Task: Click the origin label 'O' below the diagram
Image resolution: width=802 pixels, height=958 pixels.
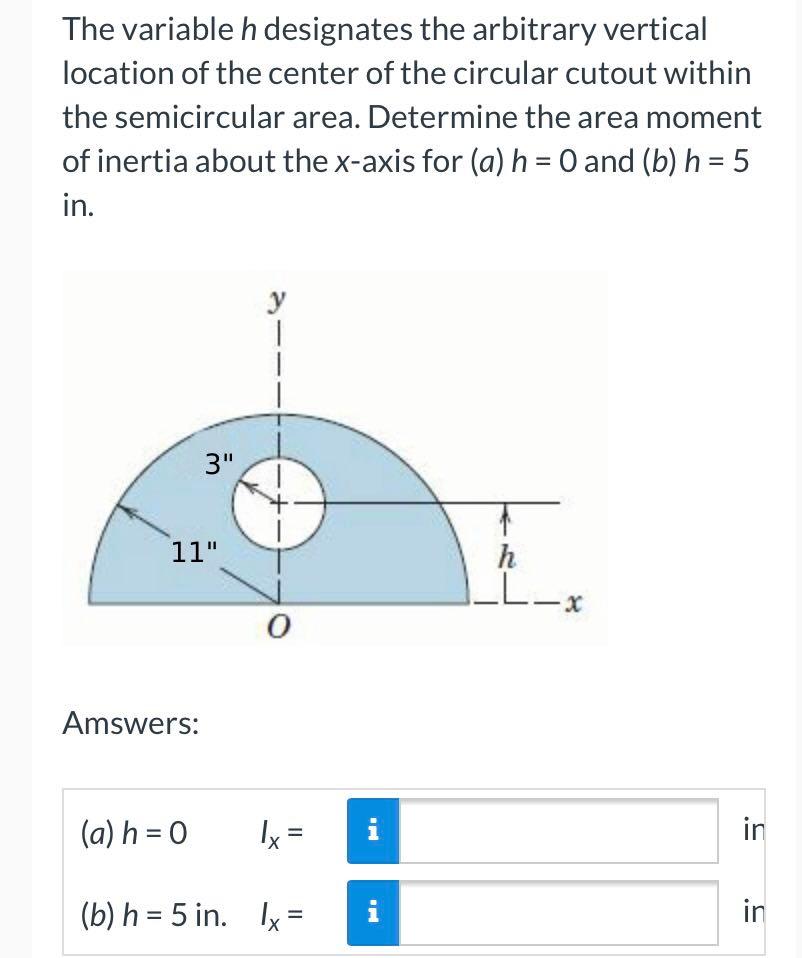Action: pyautogui.click(x=278, y=622)
